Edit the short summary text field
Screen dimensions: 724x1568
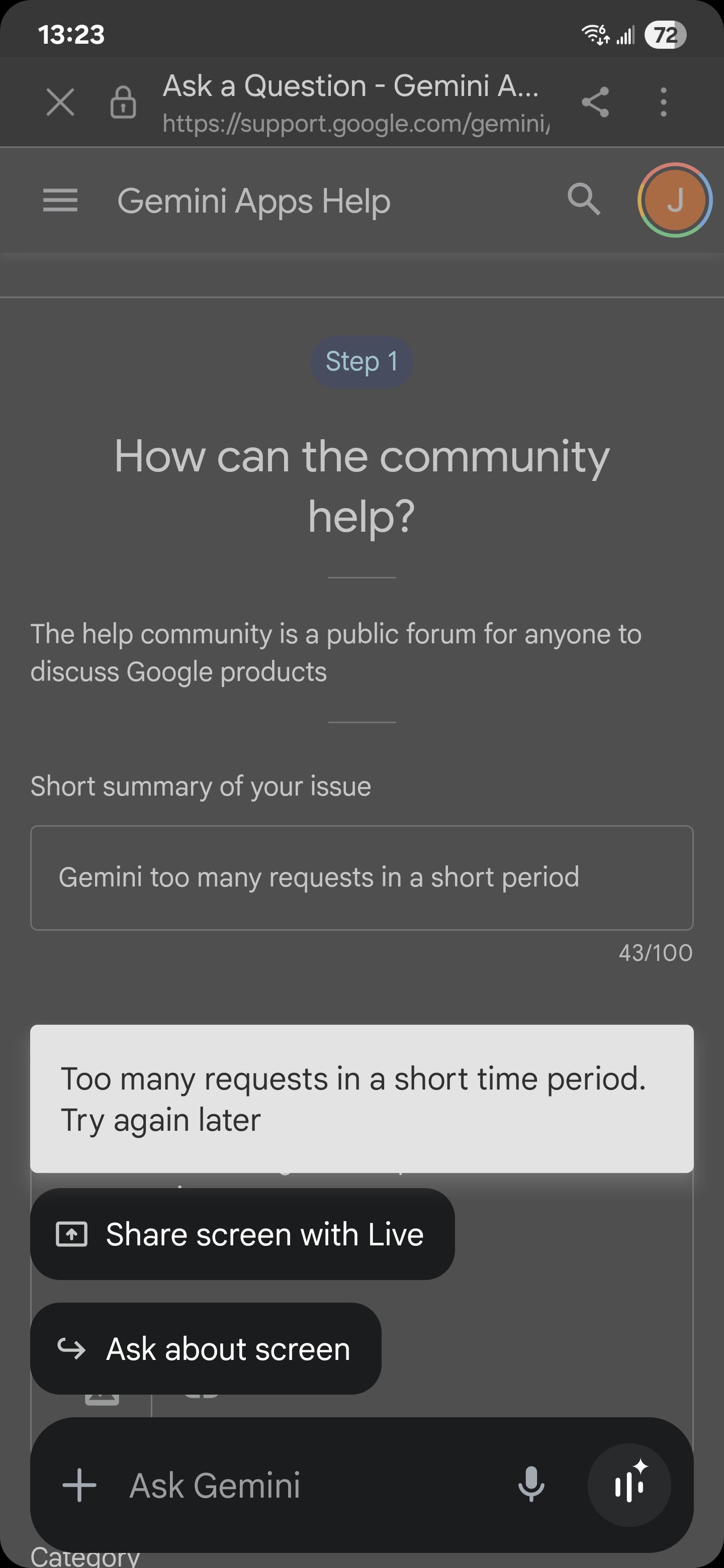click(x=361, y=878)
